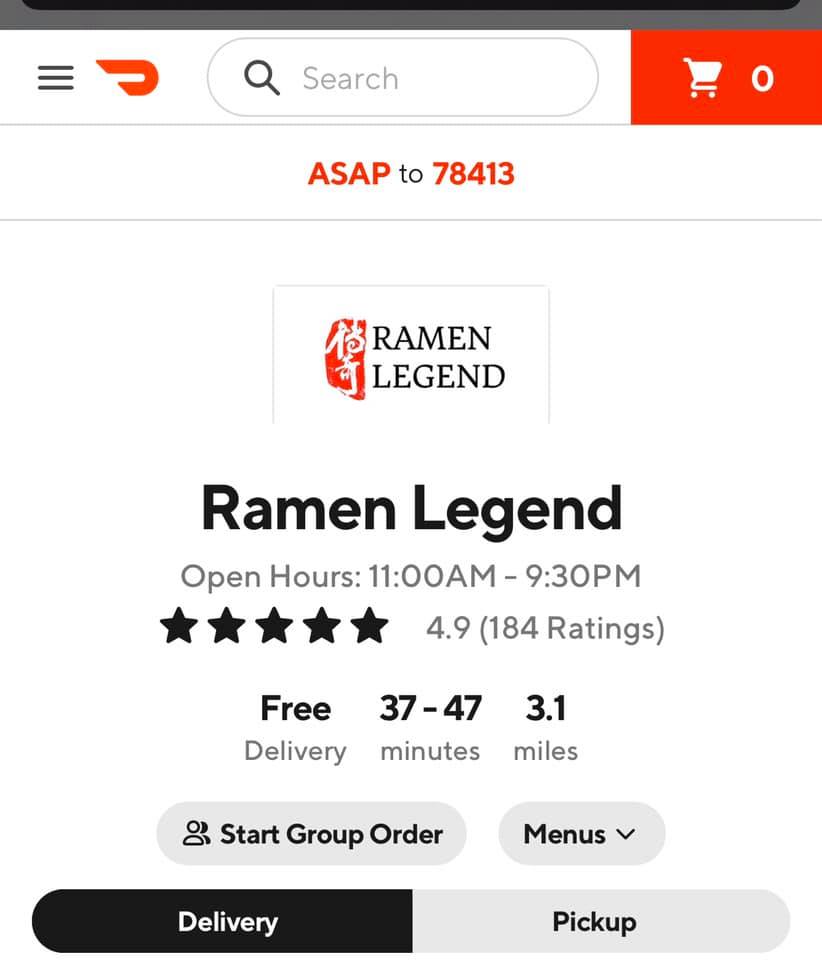Open the hamburger drawer menu

pos(55,78)
